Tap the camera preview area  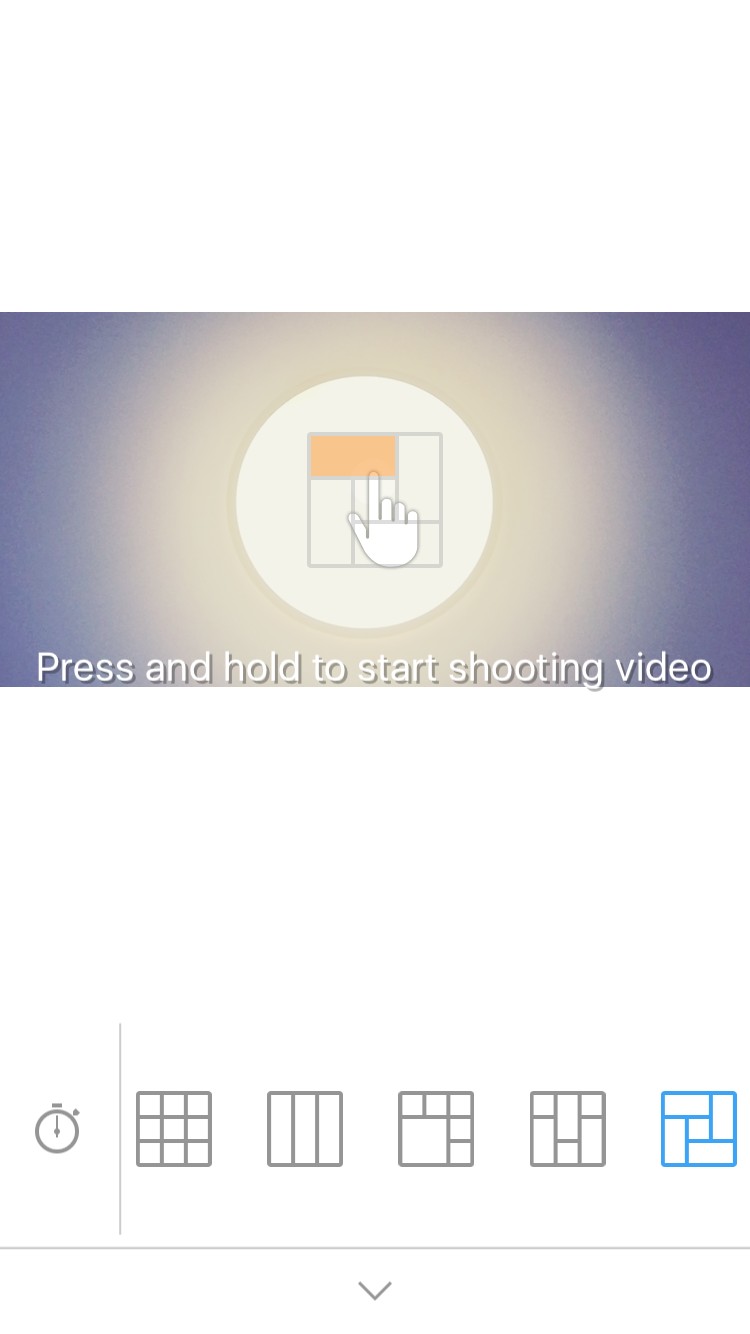pos(375,499)
